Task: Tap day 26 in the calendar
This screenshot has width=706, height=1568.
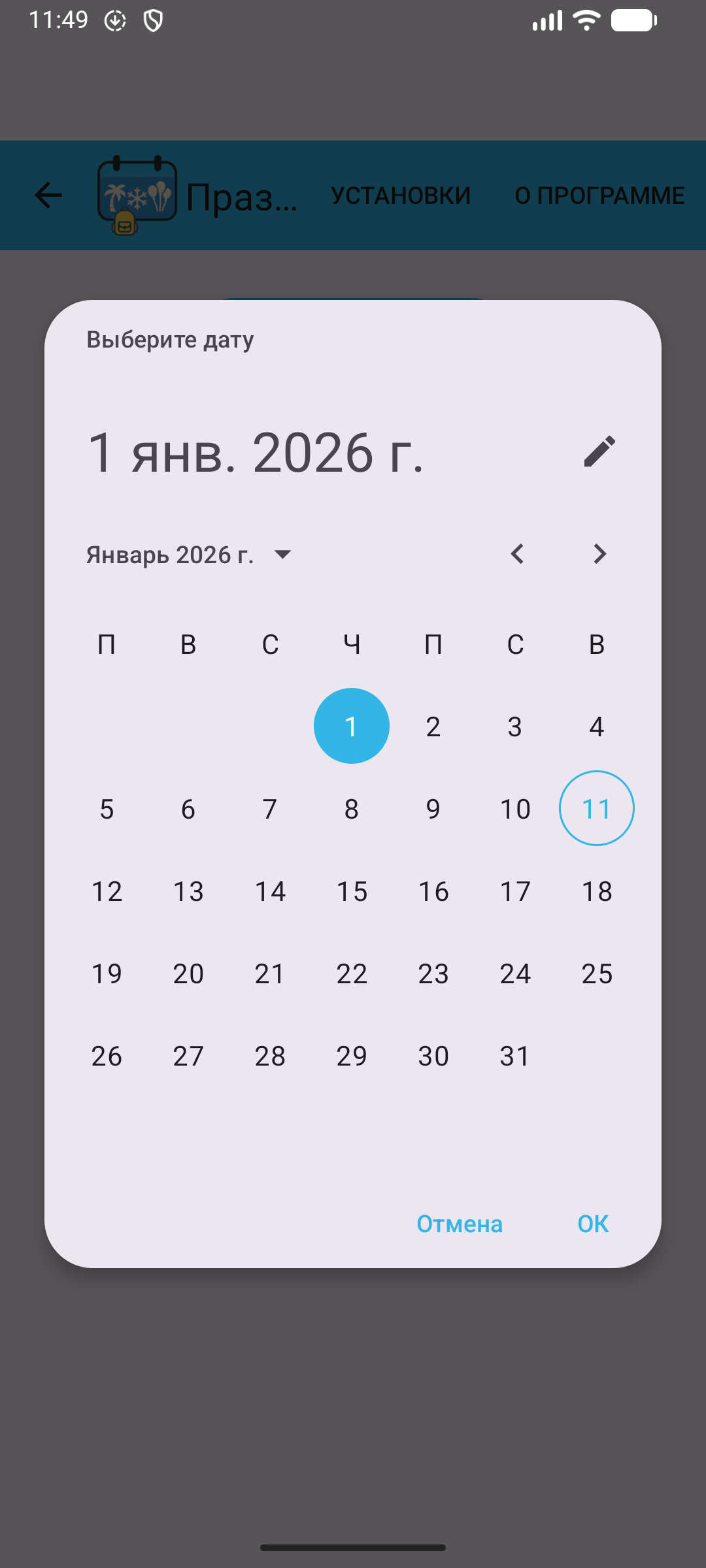Action: tap(107, 1056)
